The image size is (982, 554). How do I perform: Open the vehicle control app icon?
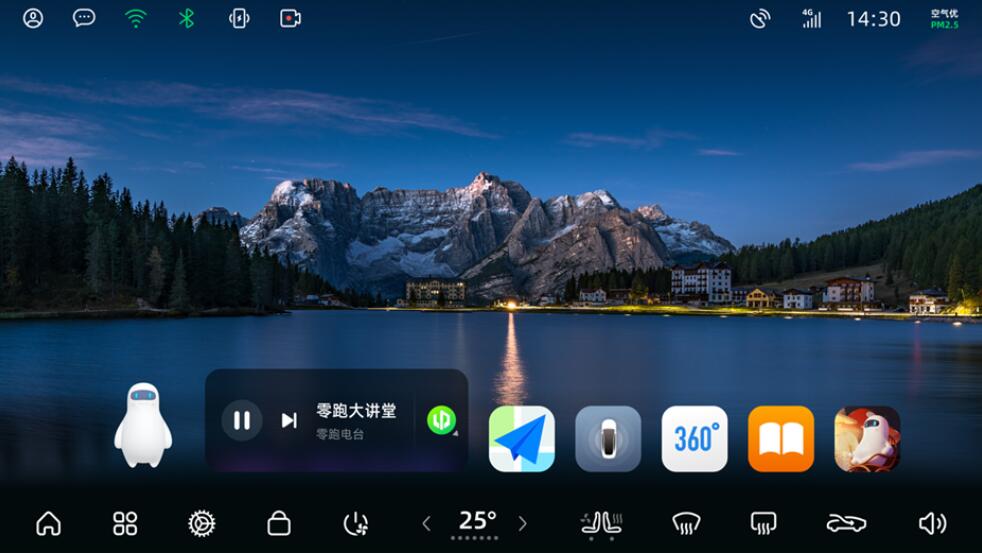608,439
